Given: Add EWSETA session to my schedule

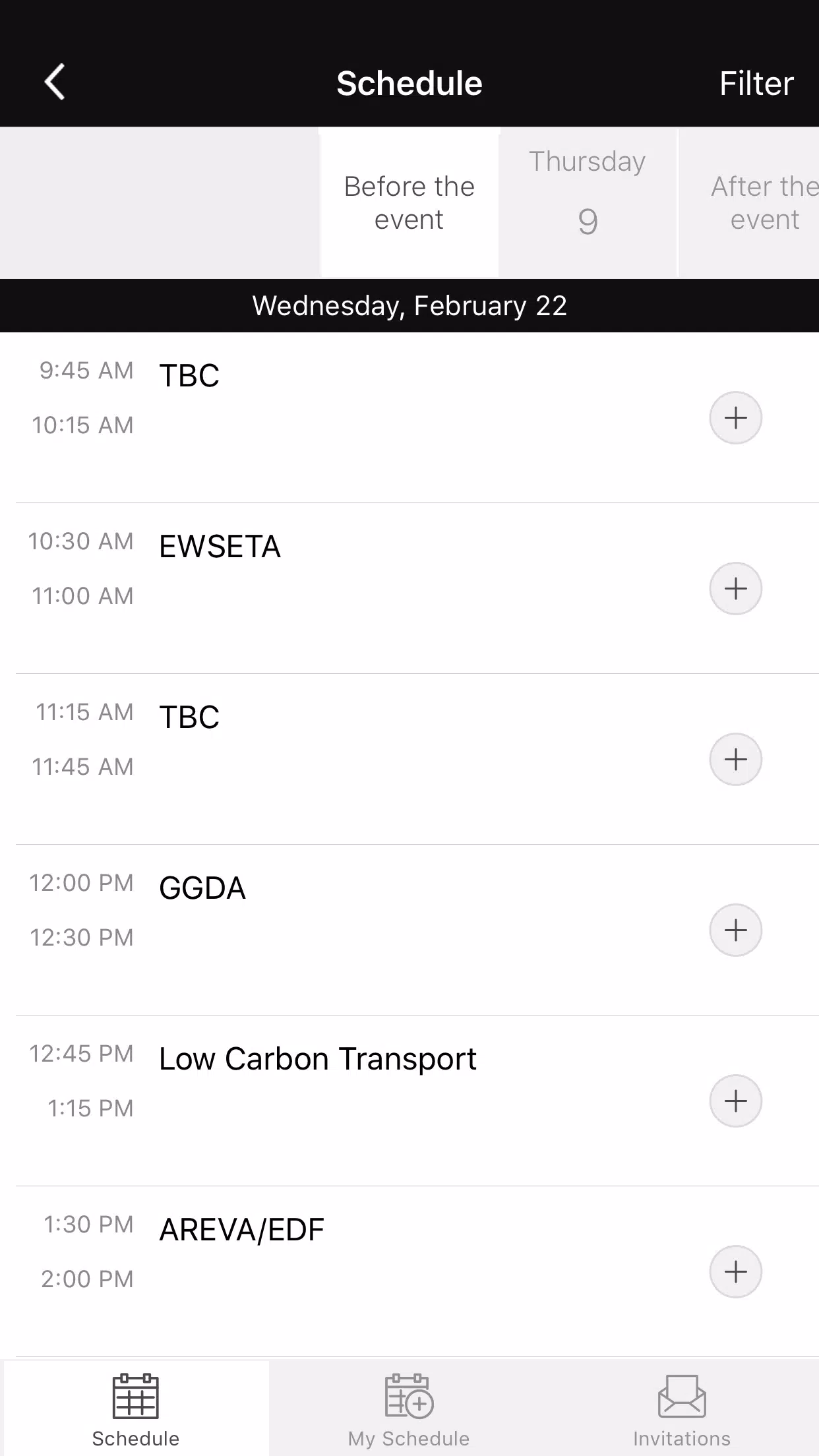Looking at the screenshot, I should pyautogui.click(x=736, y=588).
